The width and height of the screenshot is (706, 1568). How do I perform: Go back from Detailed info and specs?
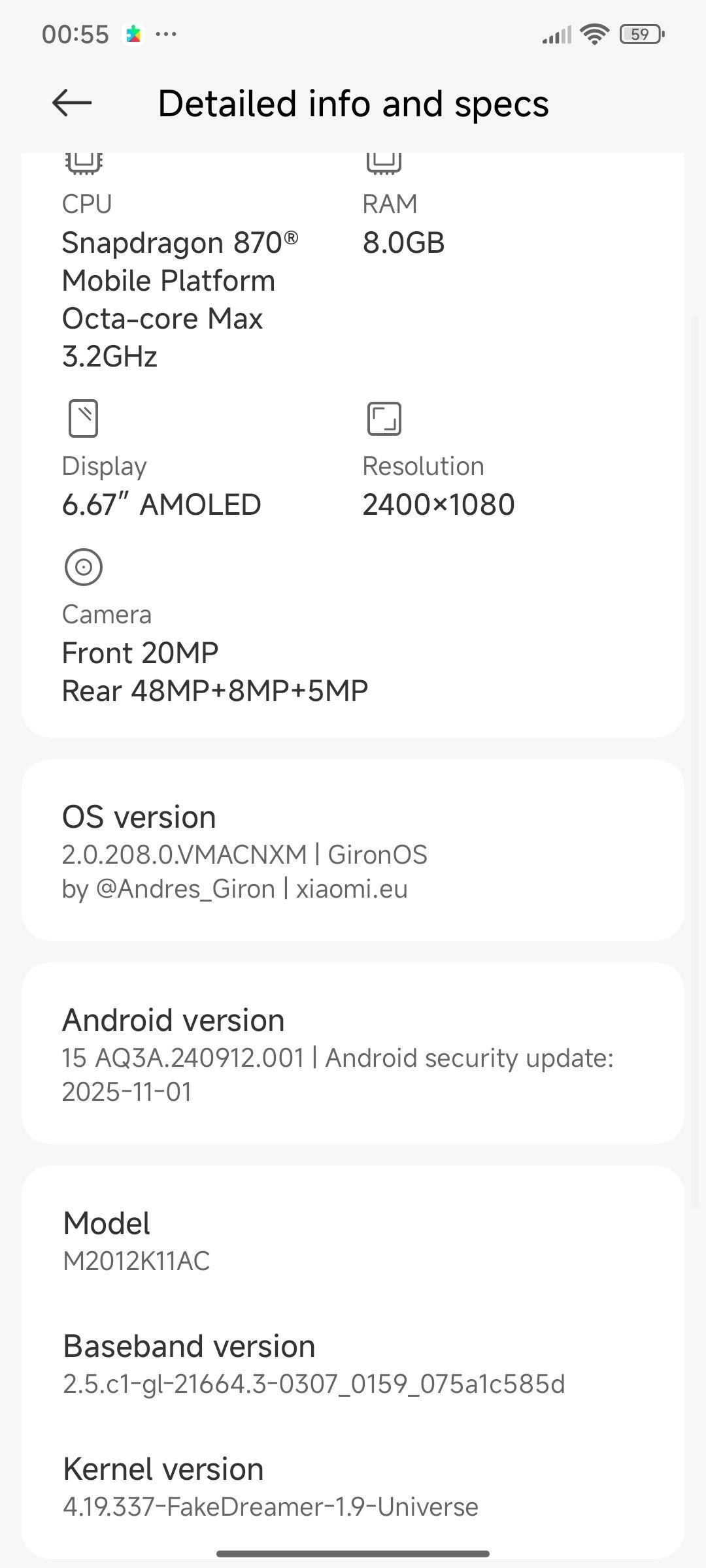[72, 103]
